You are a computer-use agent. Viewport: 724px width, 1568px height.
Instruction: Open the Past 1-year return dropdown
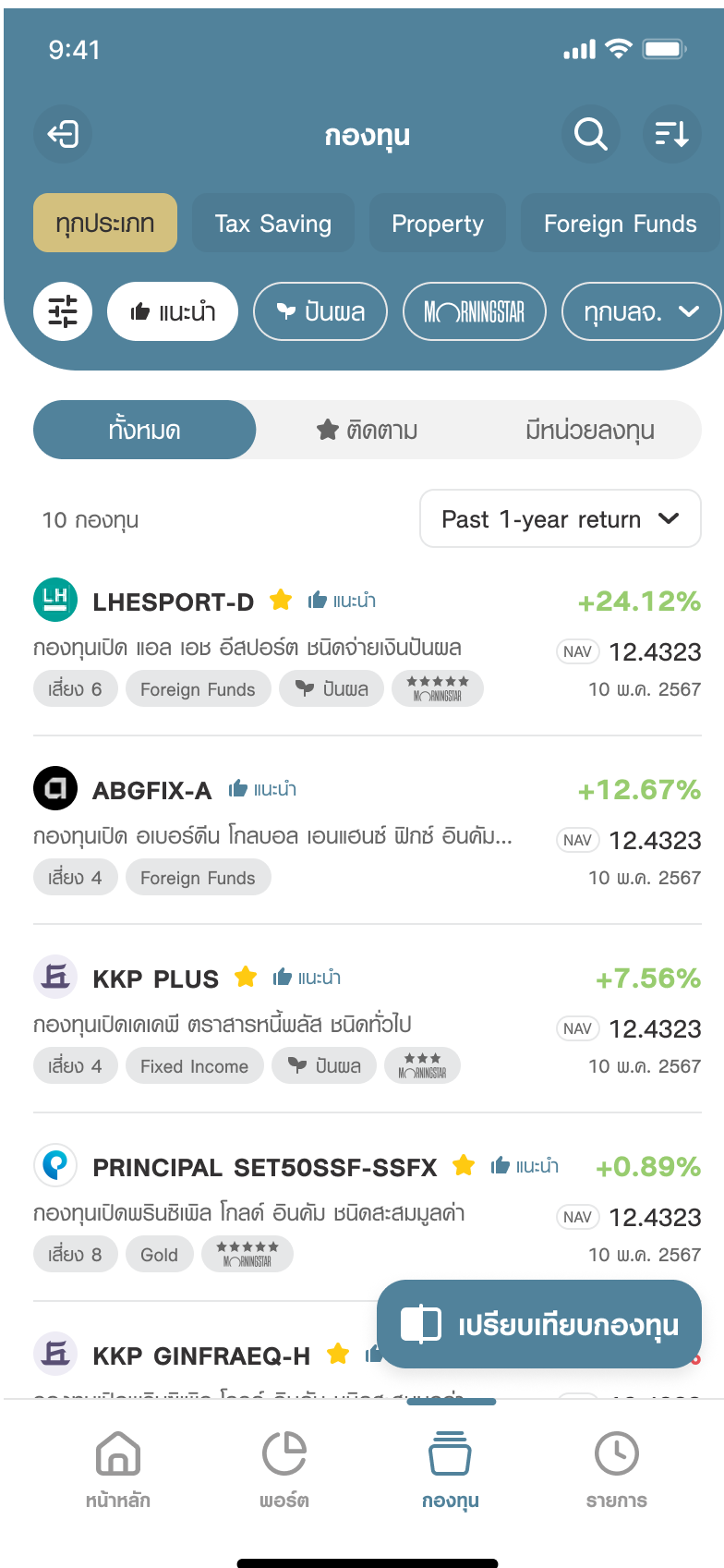pos(561,518)
